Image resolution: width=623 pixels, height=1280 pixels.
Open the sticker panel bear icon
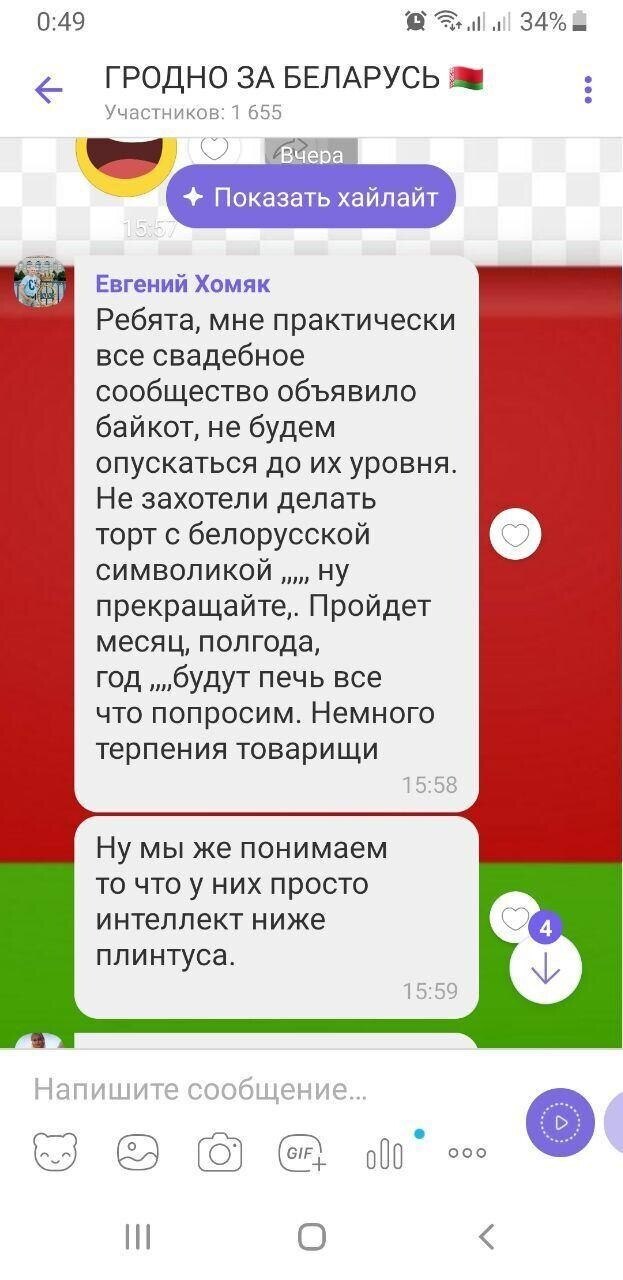coord(55,1153)
